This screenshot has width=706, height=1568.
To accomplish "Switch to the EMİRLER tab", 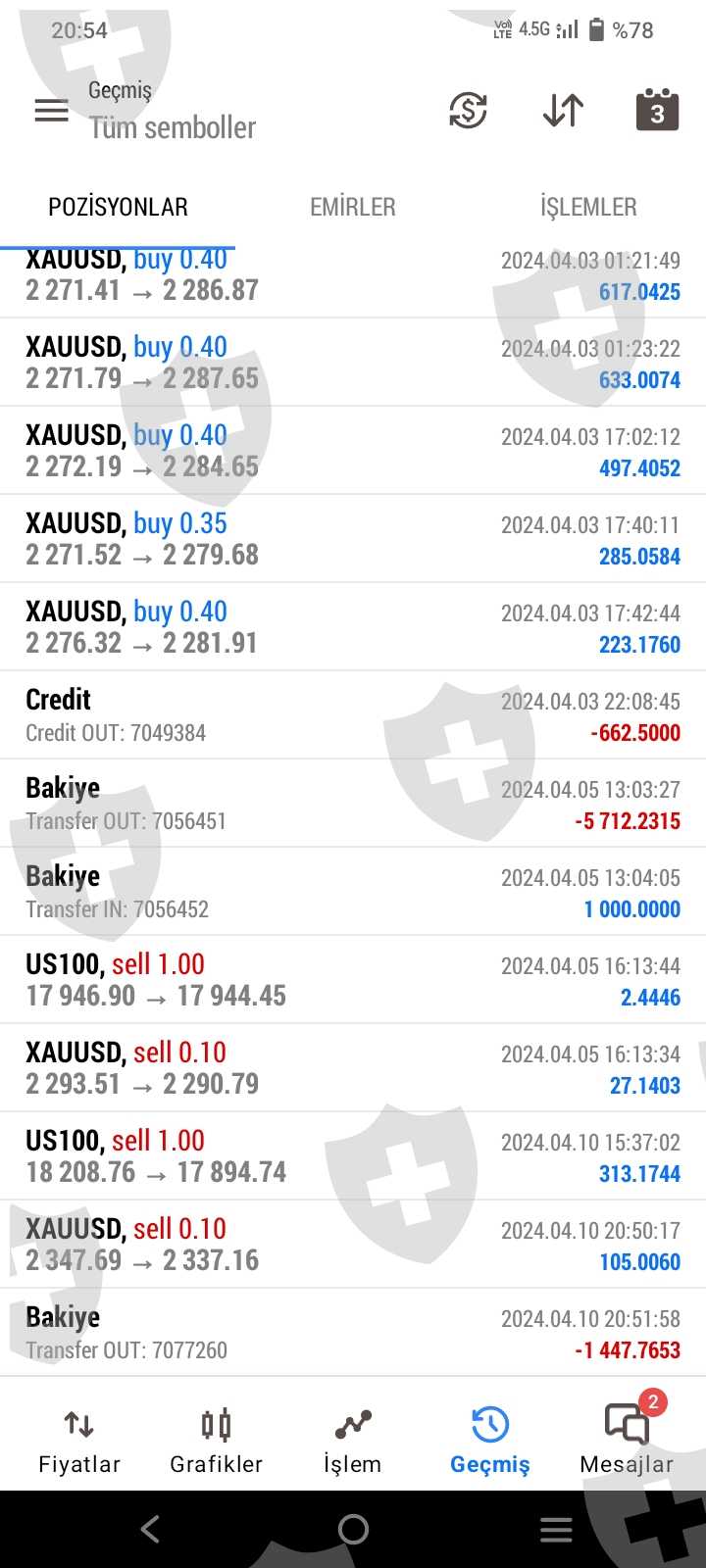I will tap(353, 207).
